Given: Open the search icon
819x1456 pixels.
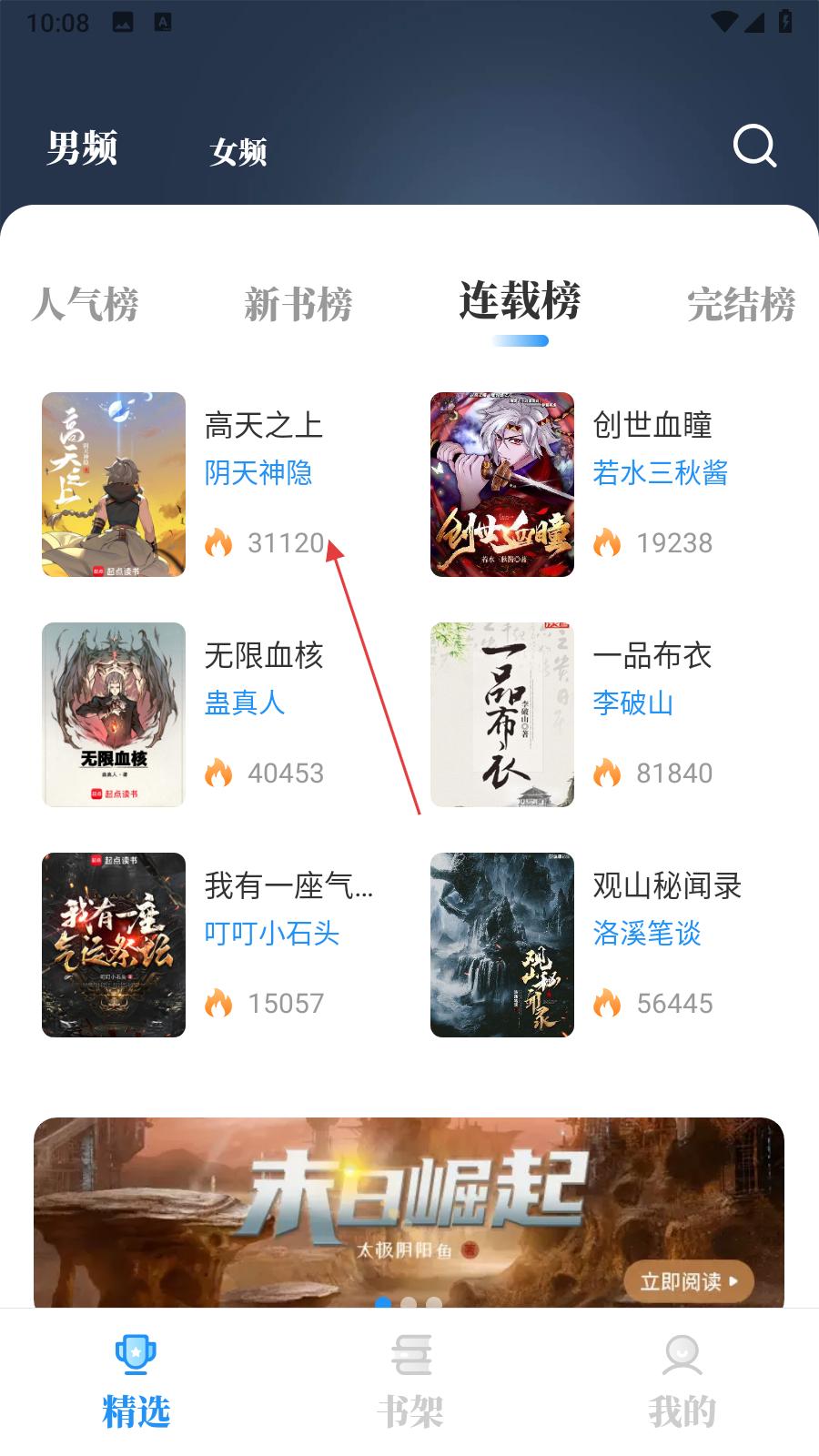Looking at the screenshot, I should 754,146.
